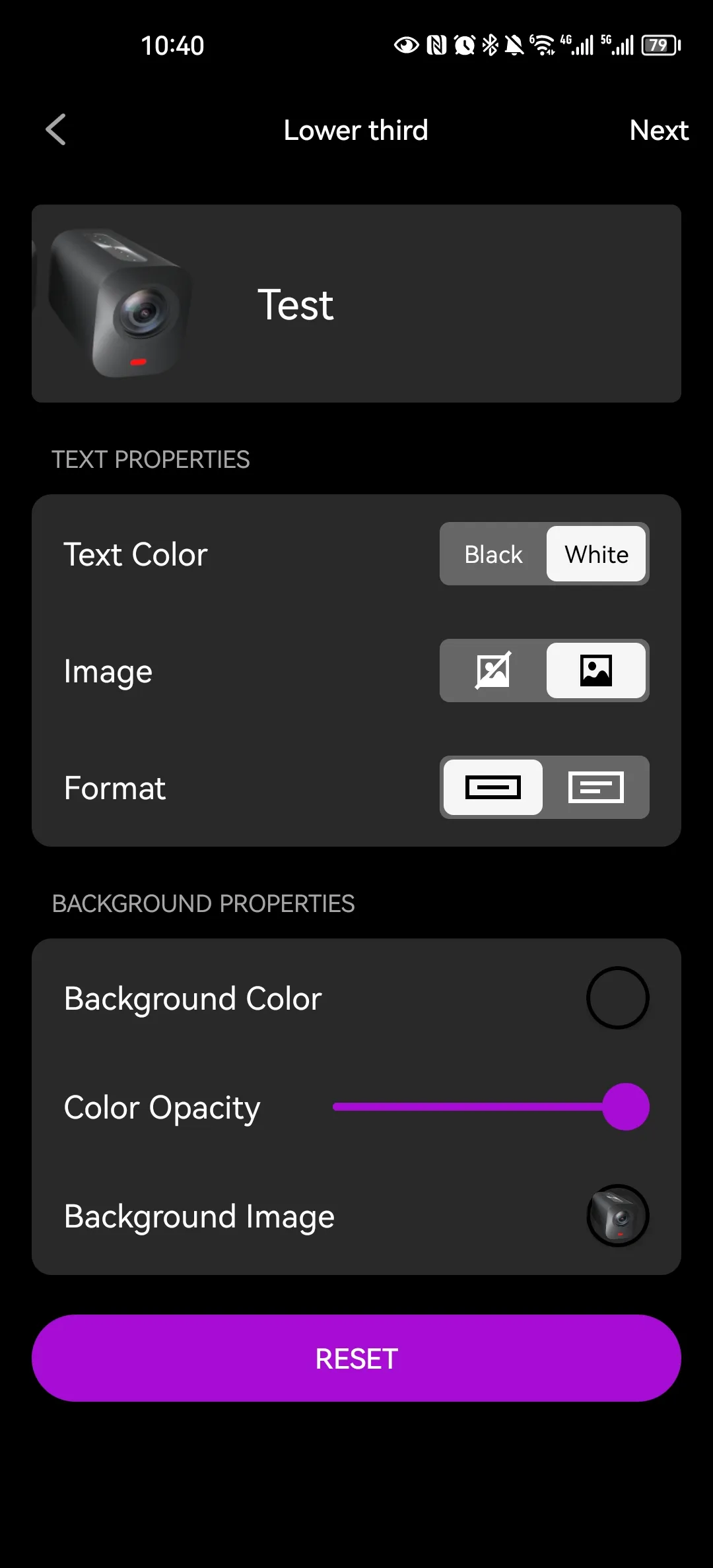The height and width of the screenshot is (1568, 713).
Task: Open the Background Image thumbnail
Action: (x=618, y=1216)
